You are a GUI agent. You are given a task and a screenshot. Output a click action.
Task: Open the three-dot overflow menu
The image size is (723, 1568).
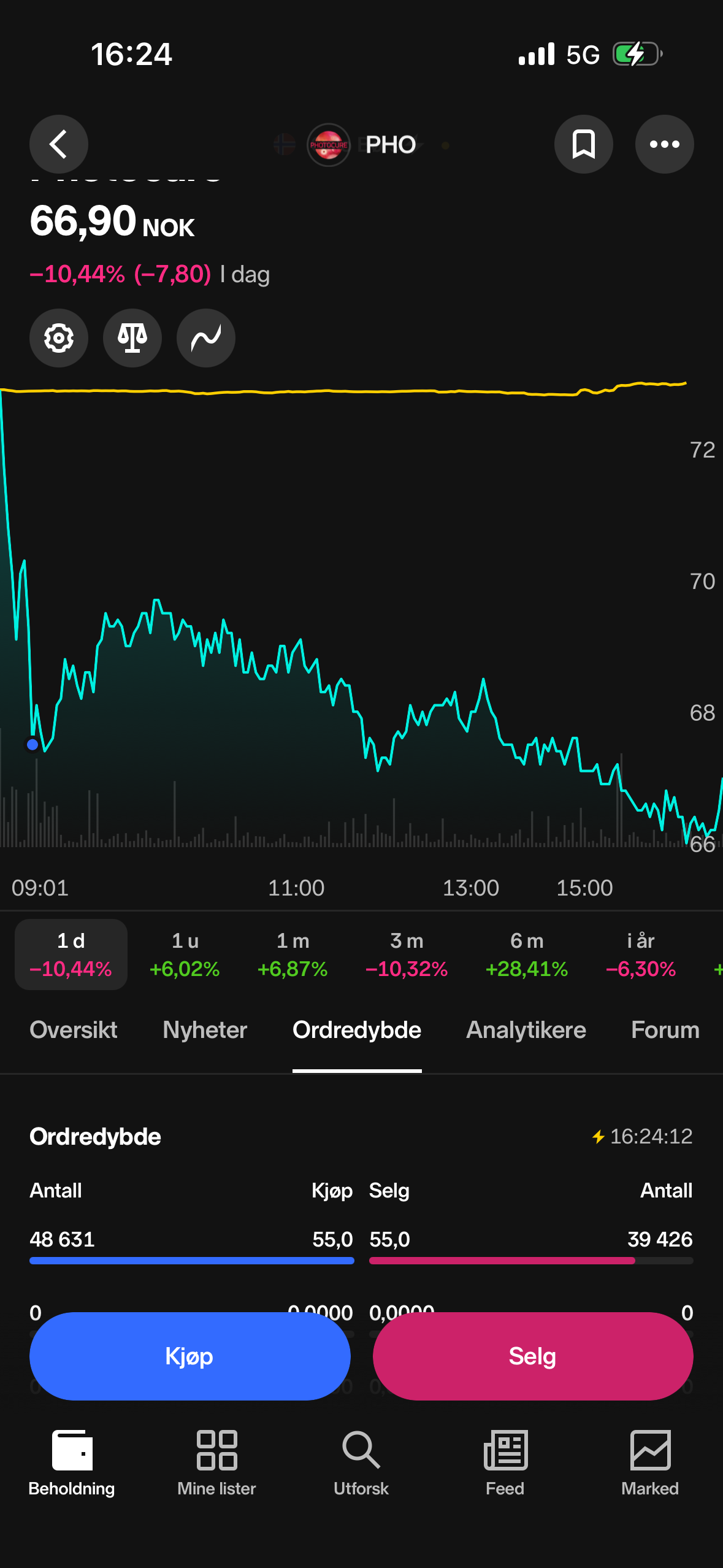(664, 145)
